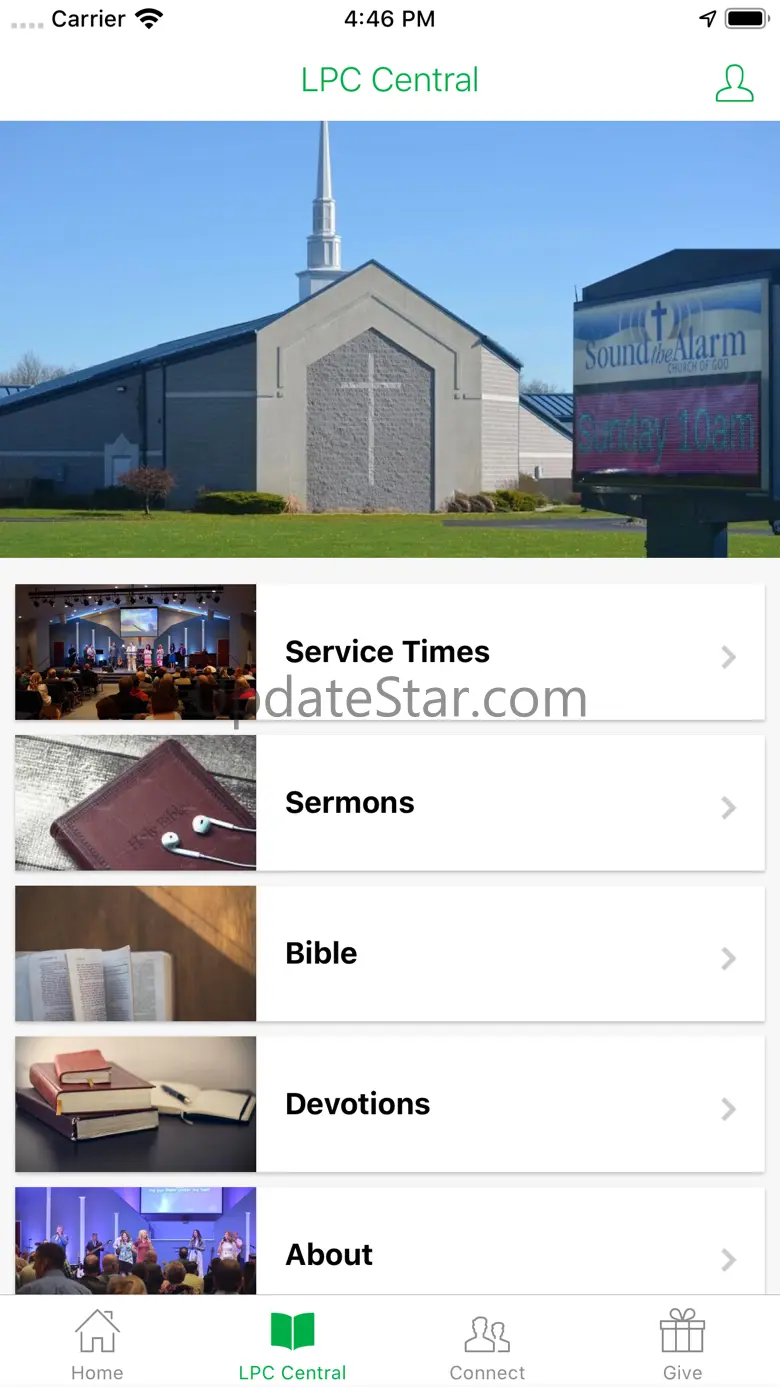Go to Sermons
Screen dimensions: 780x1387
(390, 803)
